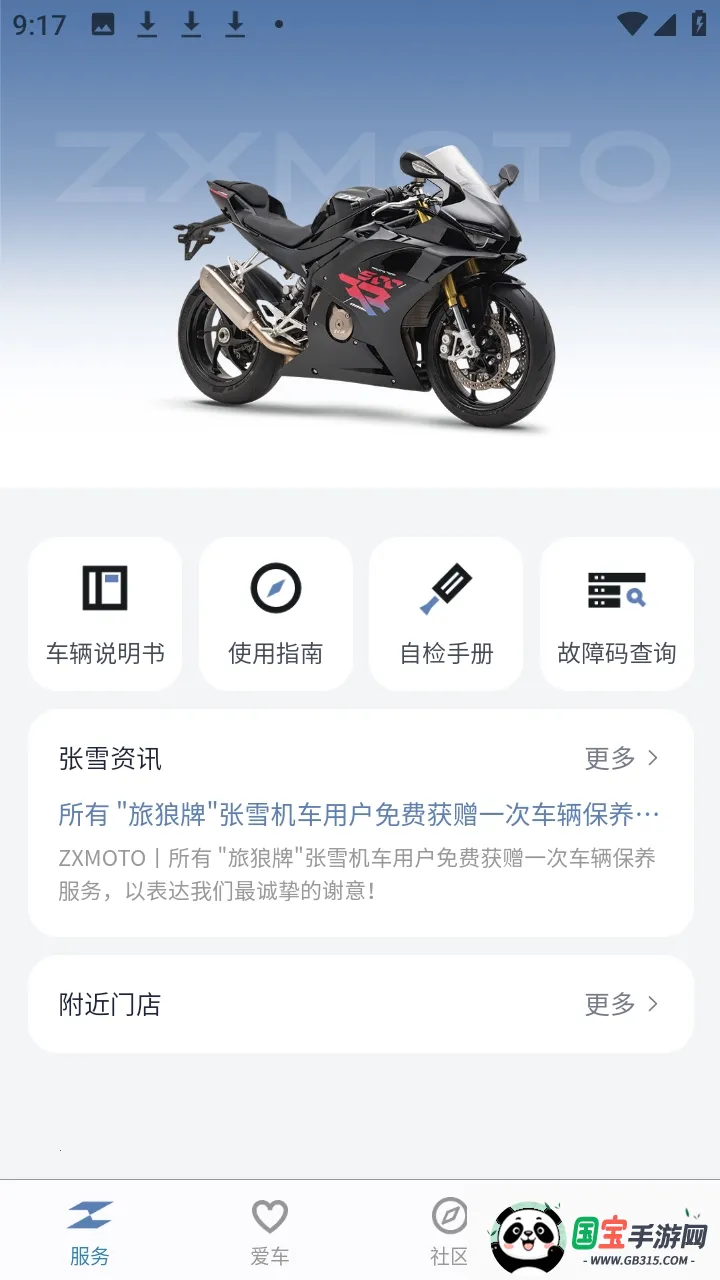Open the 自检手册 self-check manual icon
The image size is (720, 1280).
point(445,589)
